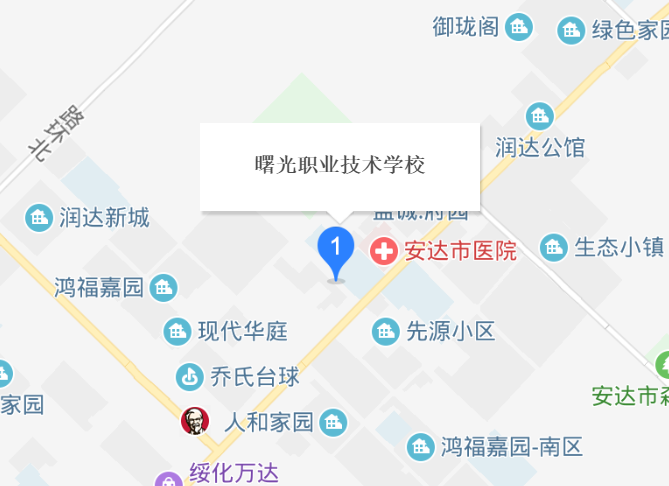Screen dimensions: 669x486
Task: Open the 鸿福嘉园-南区 place marker
Action: point(422,446)
